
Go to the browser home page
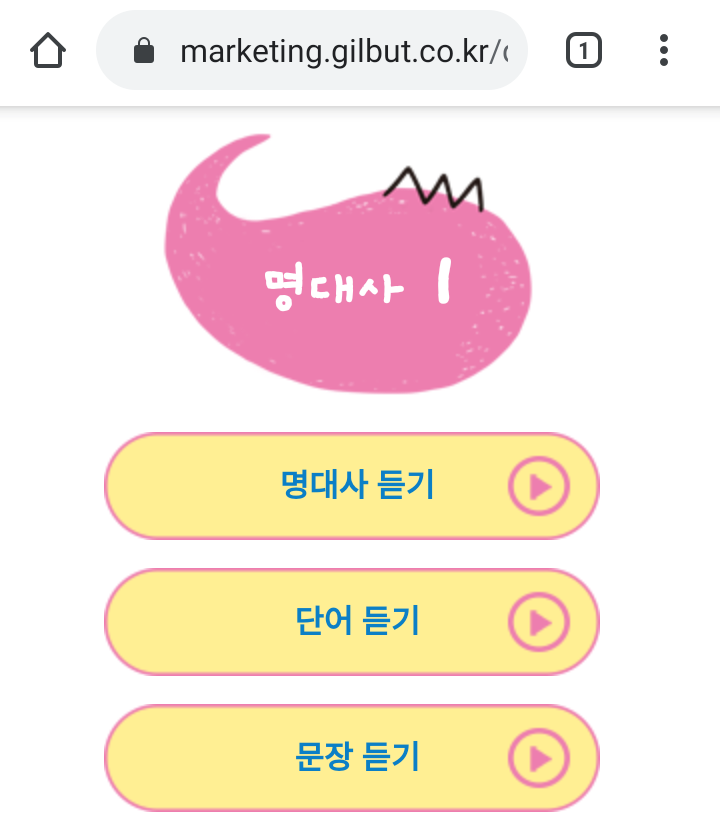[x=48, y=50]
